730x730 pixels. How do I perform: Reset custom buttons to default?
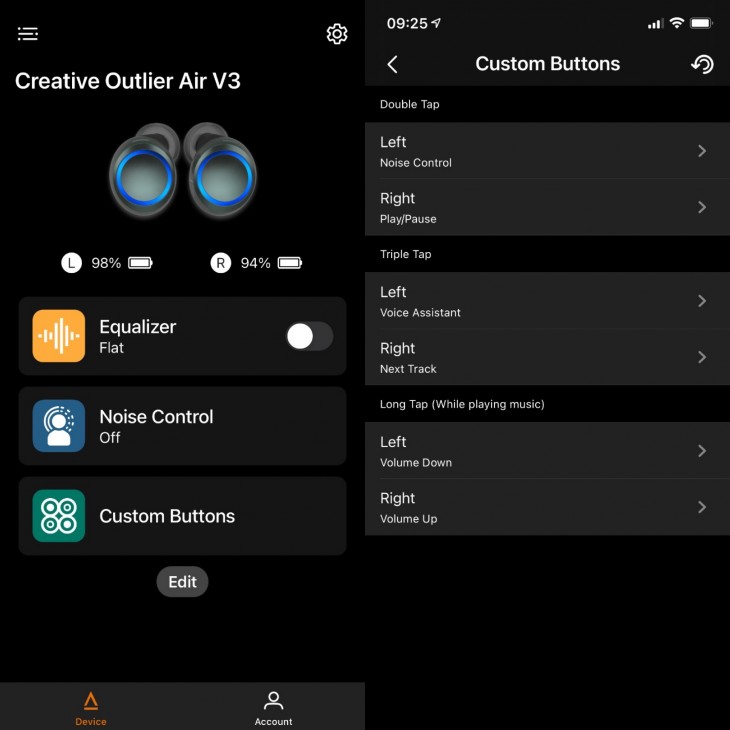point(702,64)
